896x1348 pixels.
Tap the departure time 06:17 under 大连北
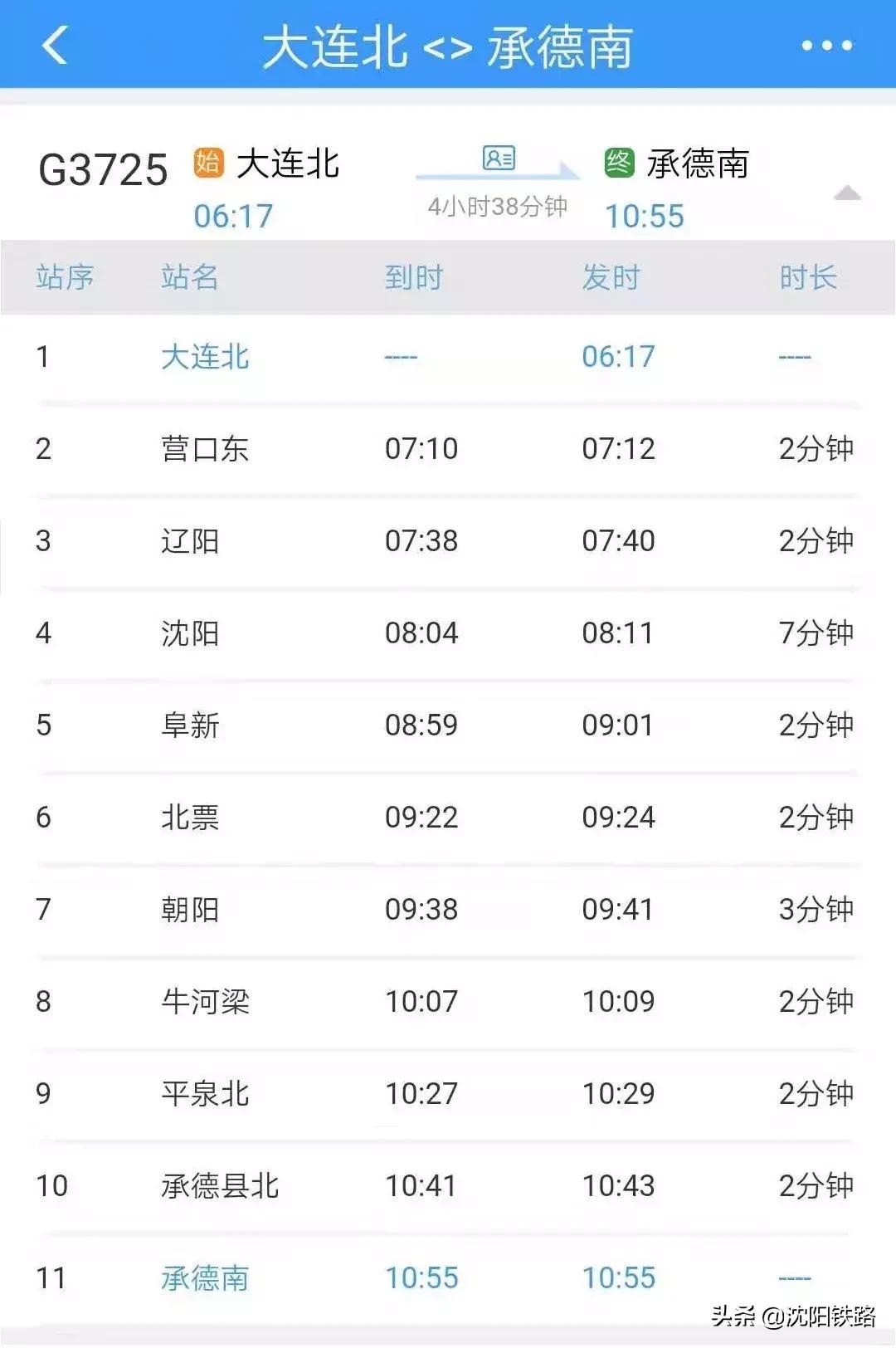233,215
